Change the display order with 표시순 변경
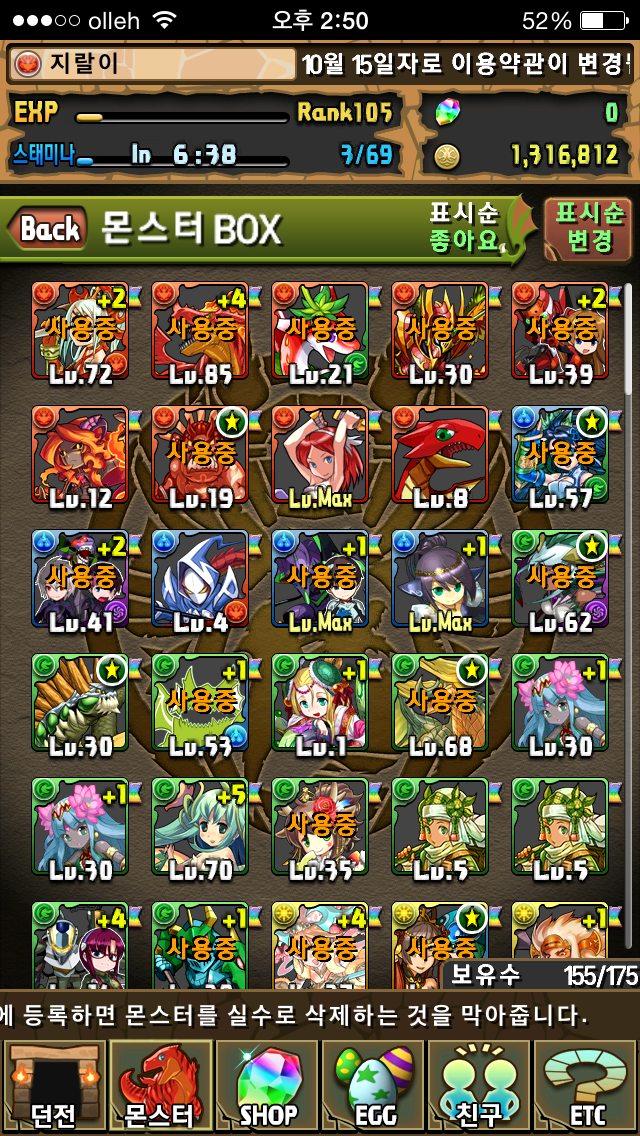Screen dimensions: 640x1136 (589, 227)
